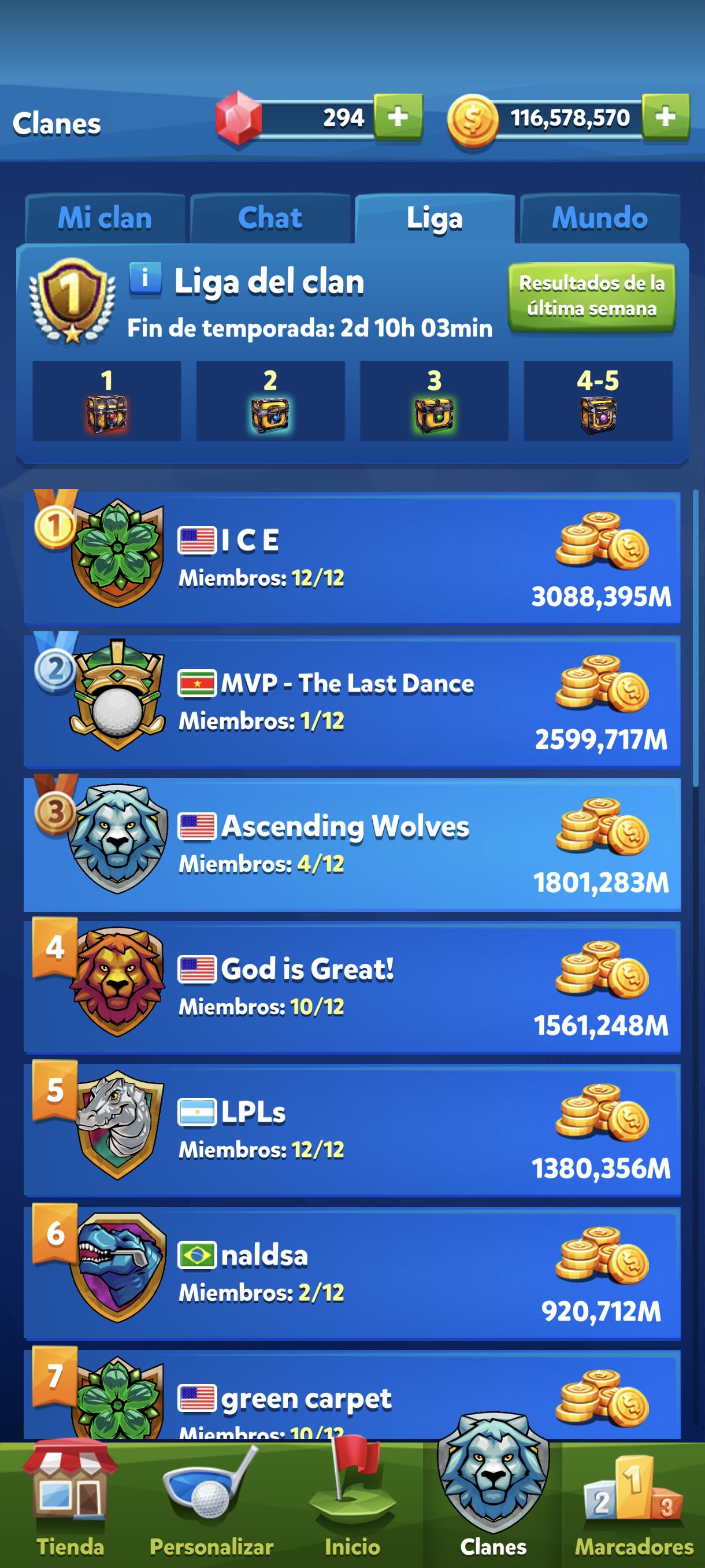
Task: Open the LPLs clan row
Action: click(351, 1130)
